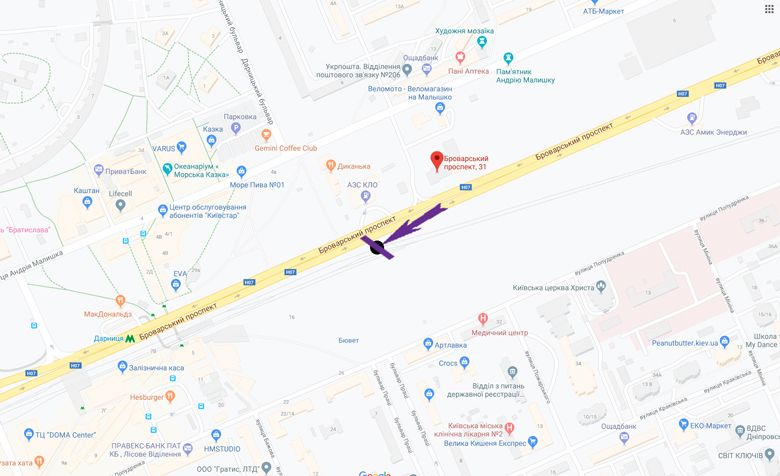Open the Артвава place marker
The image size is (780, 476).
[x=427, y=345]
